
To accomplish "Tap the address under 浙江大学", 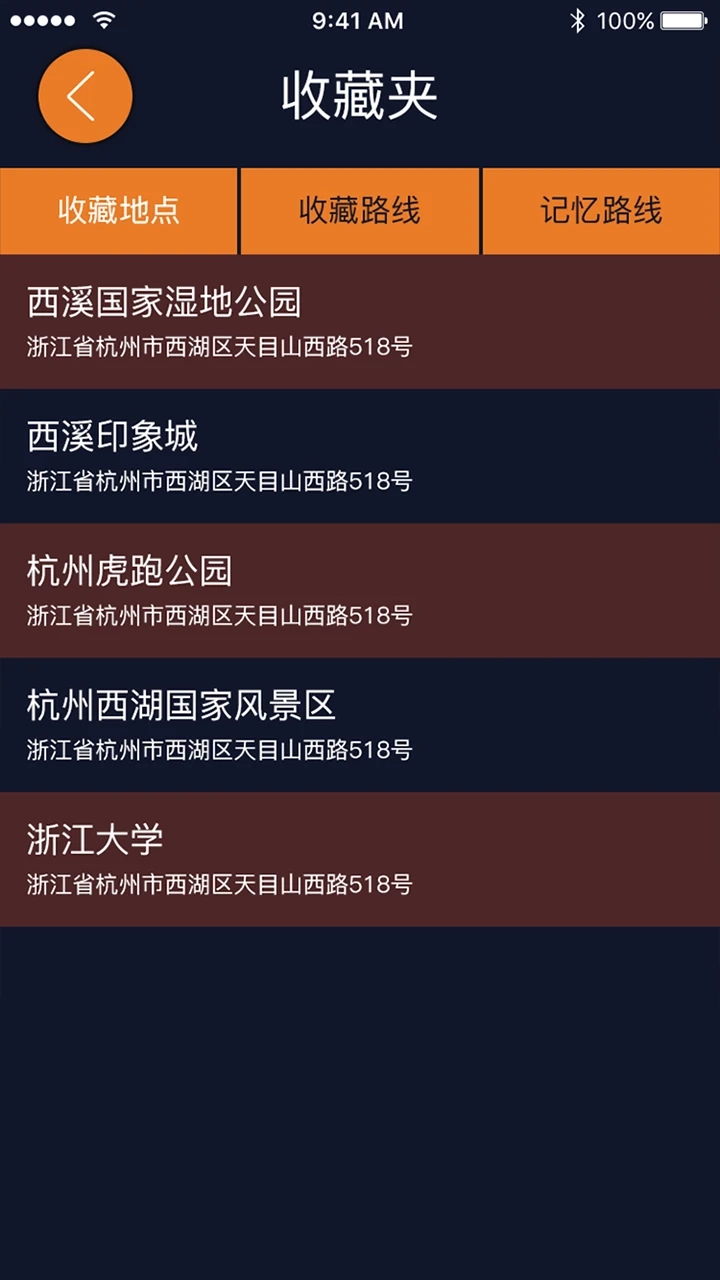I will click(x=218, y=884).
